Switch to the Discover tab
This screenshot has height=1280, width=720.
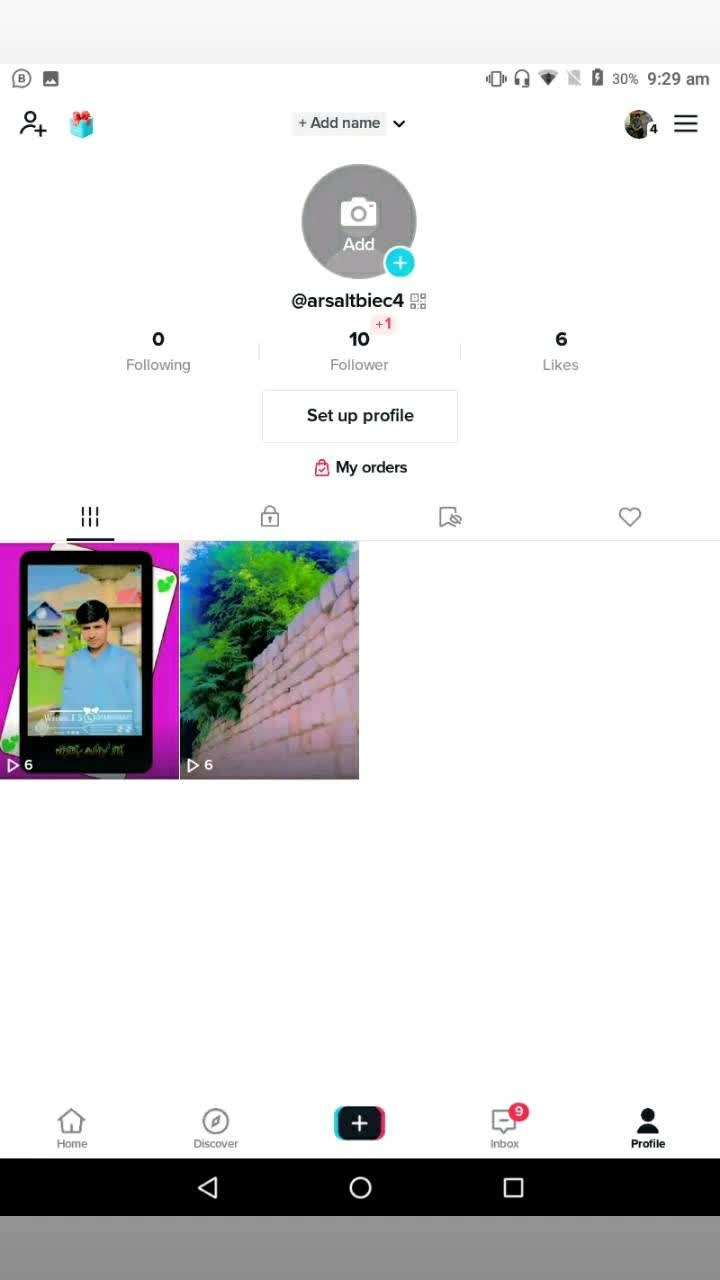pyautogui.click(x=216, y=1129)
